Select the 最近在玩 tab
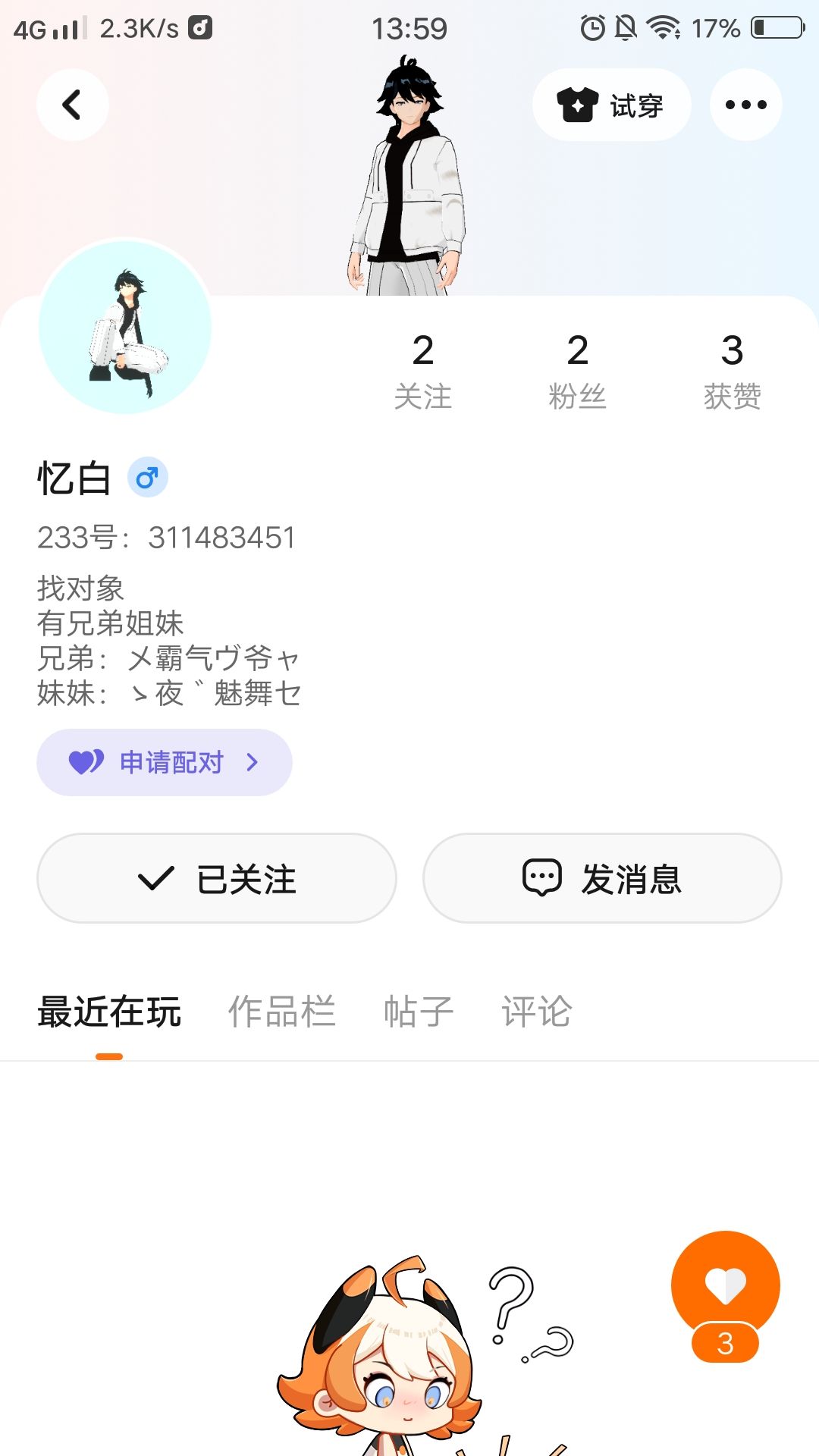819x1456 pixels. coord(109,1012)
